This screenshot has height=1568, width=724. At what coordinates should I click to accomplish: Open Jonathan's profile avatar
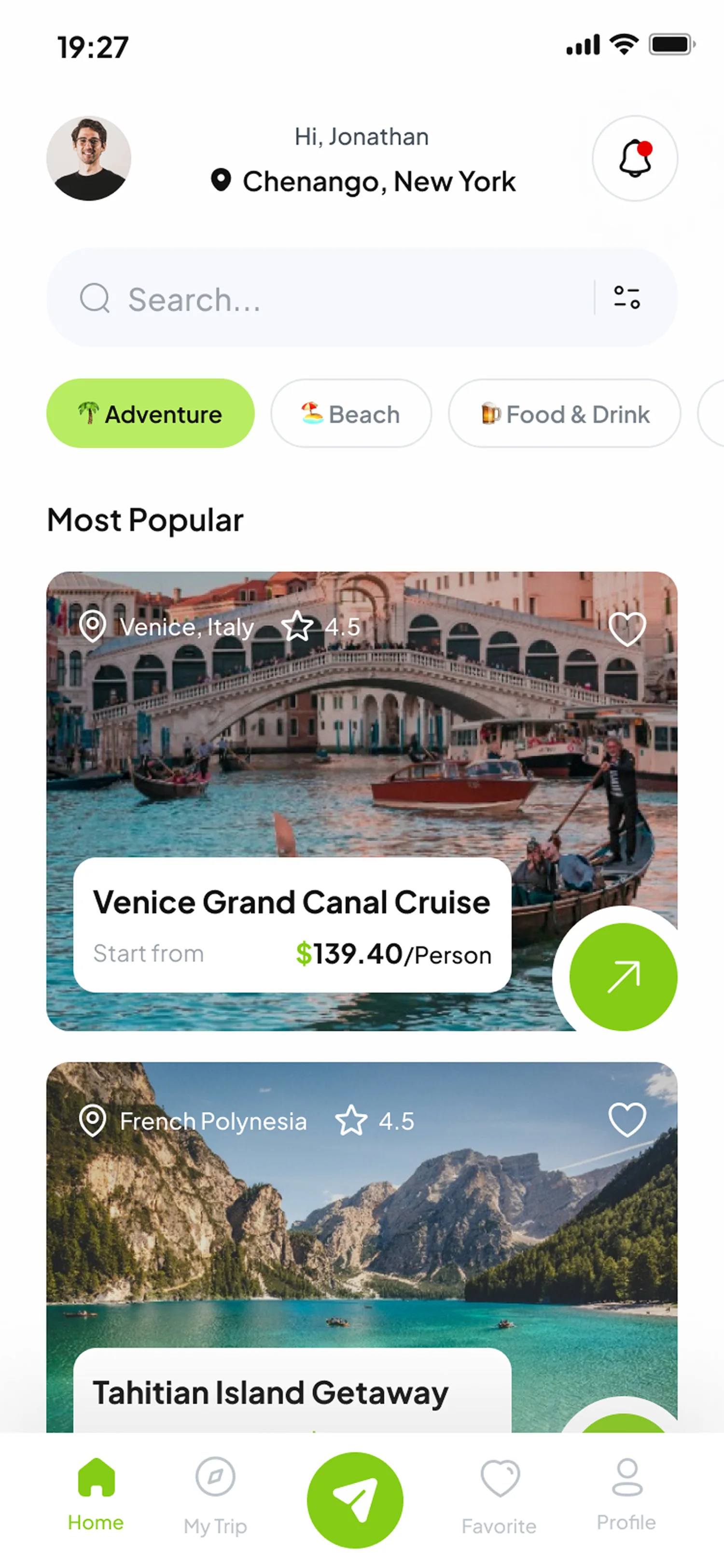tap(89, 158)
